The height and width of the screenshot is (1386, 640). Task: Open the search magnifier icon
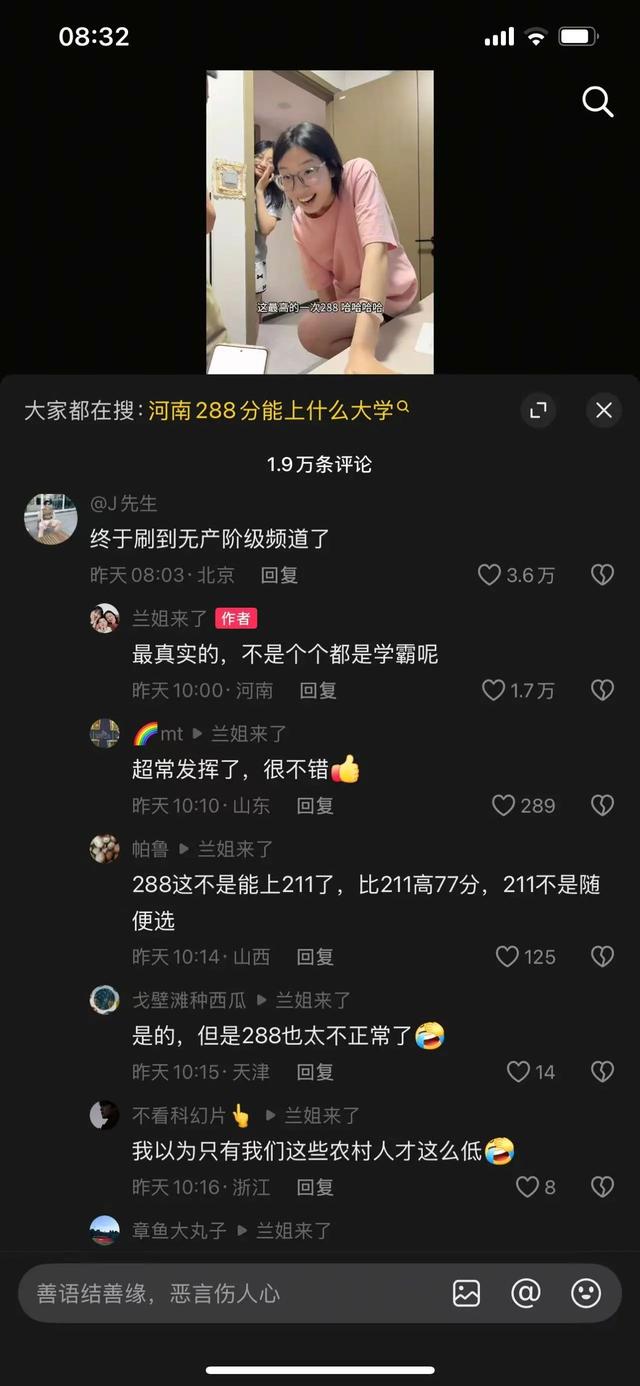[597, 101]
